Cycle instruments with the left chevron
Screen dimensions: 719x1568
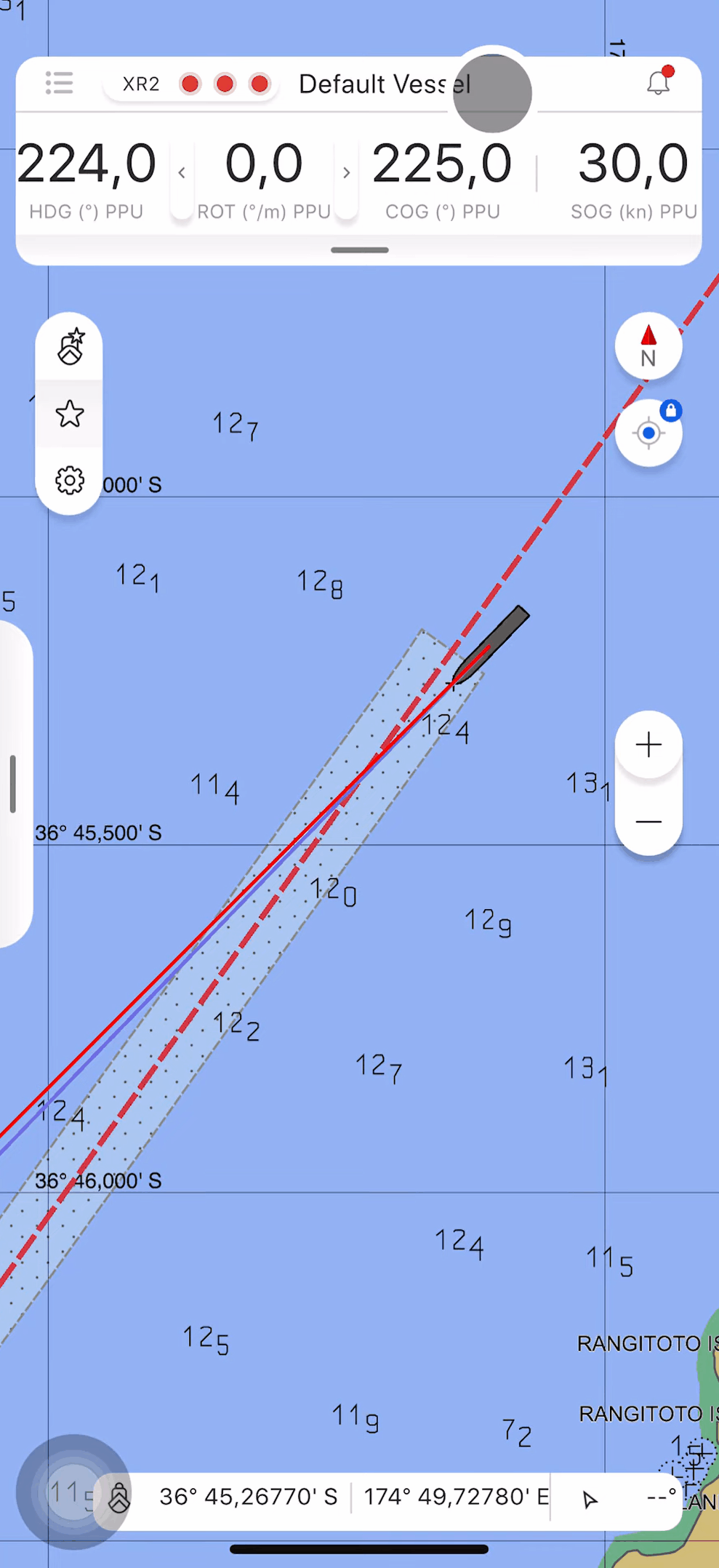pos(181,173)
